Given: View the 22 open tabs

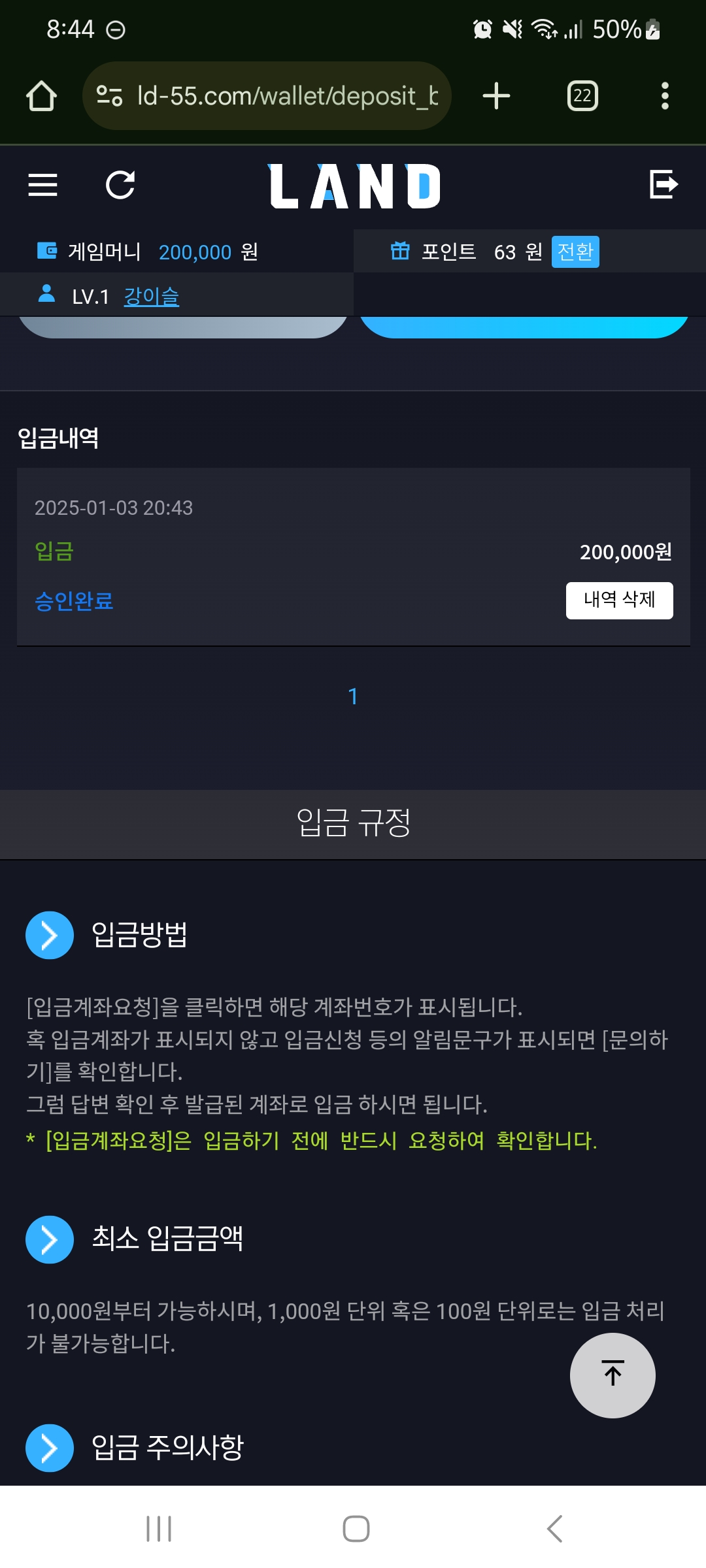Looking at the screenshot, I should coord(582,96).
